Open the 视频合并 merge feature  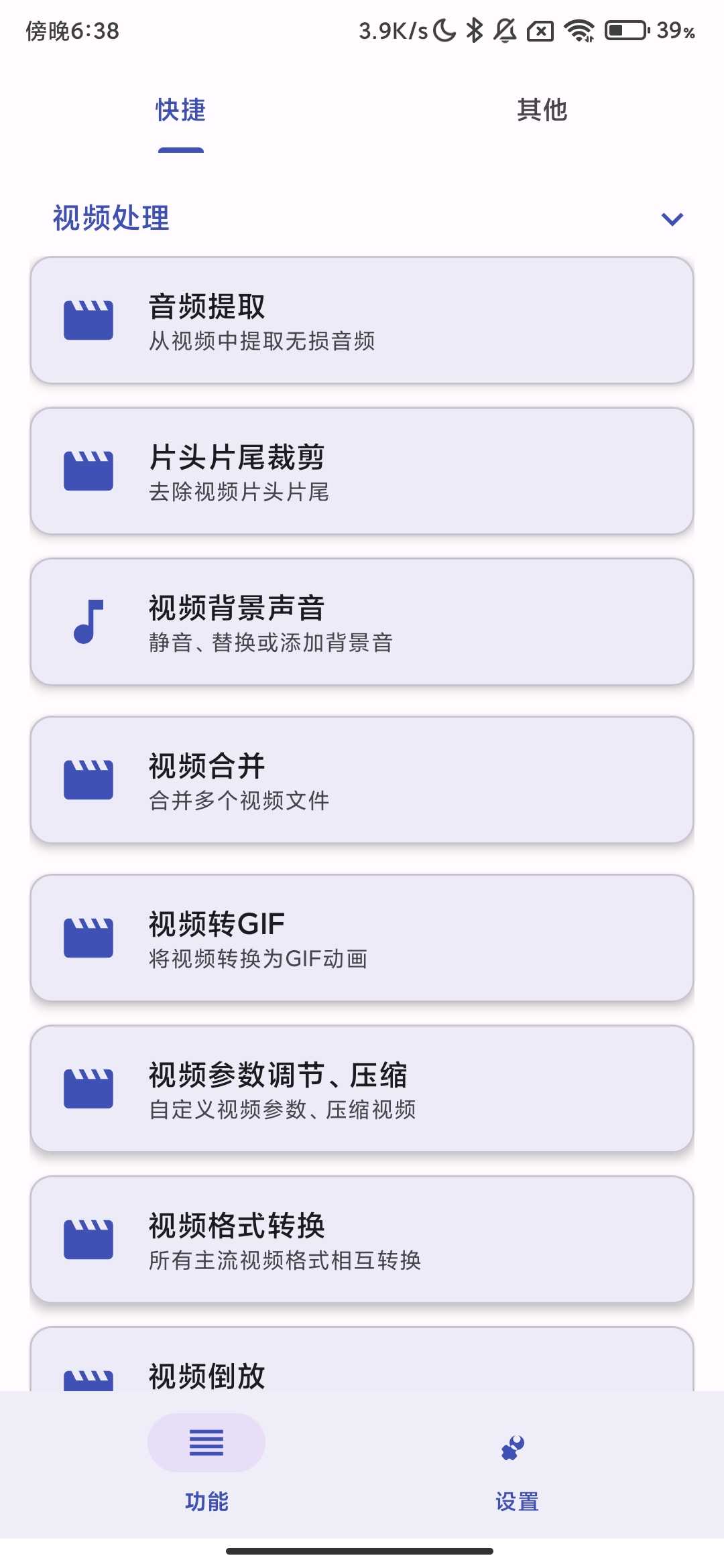362,779
